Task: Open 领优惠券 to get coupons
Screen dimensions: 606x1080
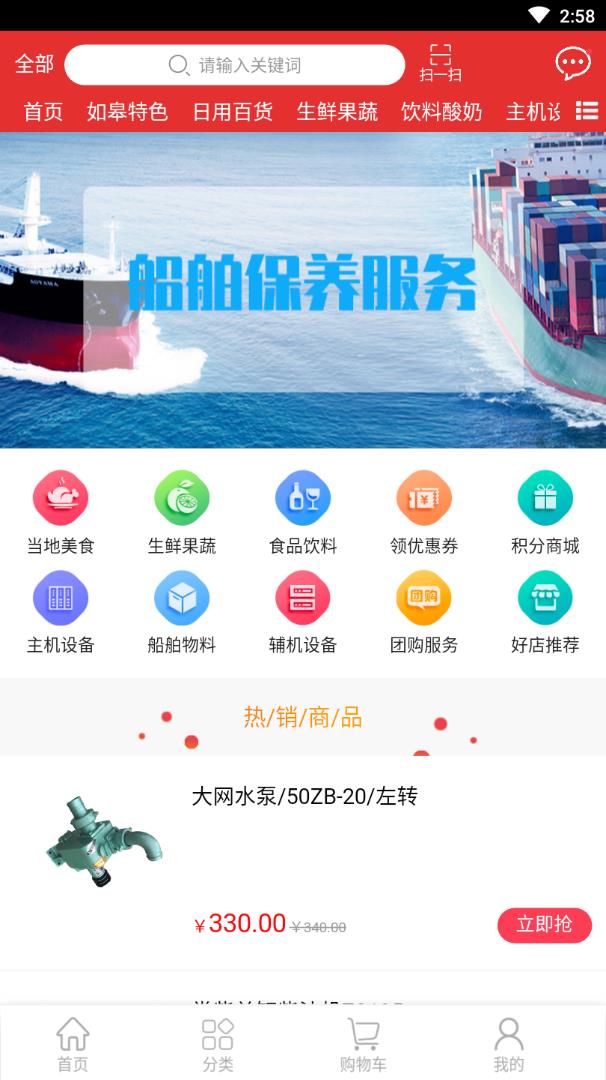Action: [424, 512]
